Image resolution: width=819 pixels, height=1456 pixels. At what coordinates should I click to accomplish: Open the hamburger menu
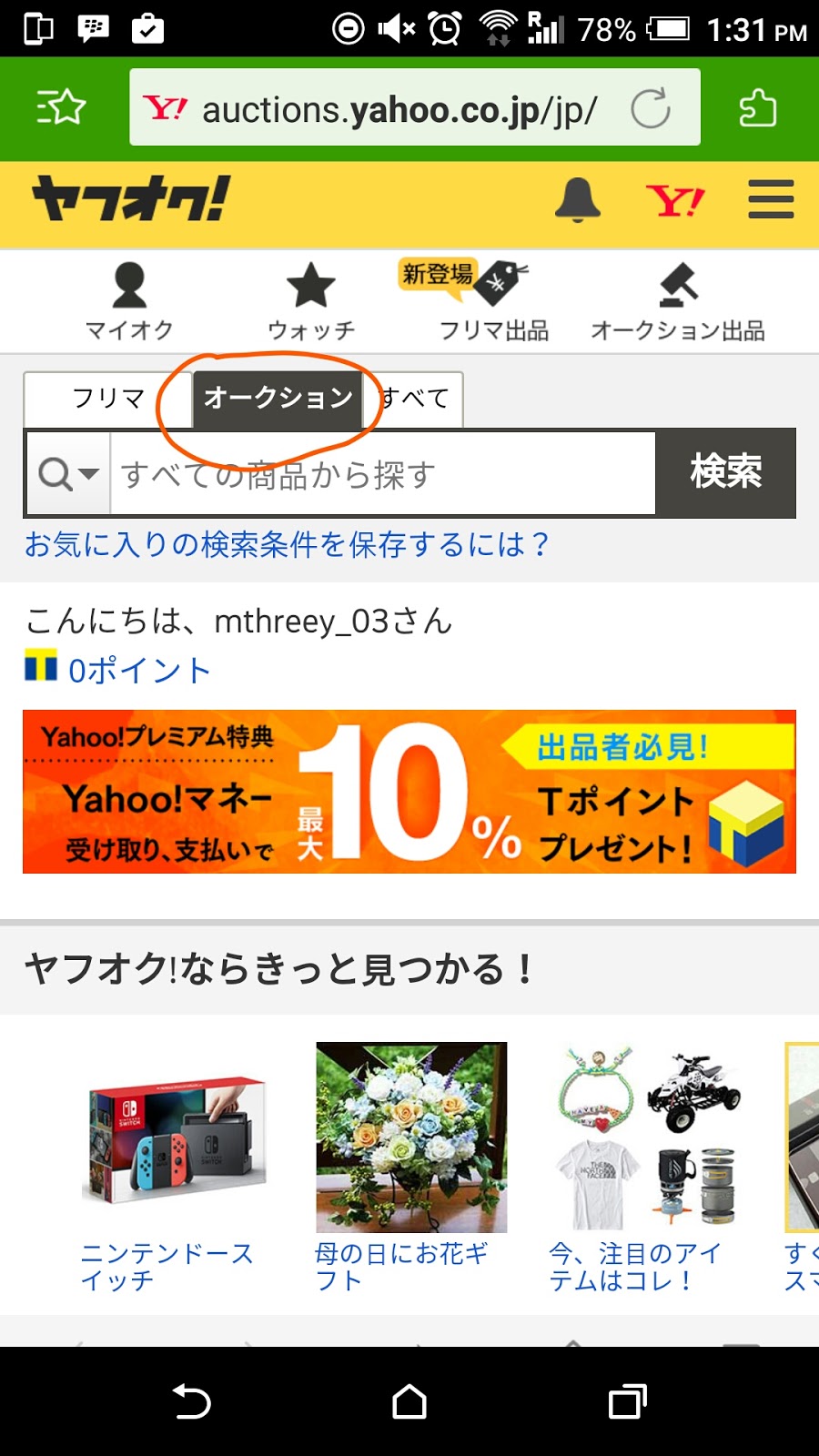pos(771,199)
